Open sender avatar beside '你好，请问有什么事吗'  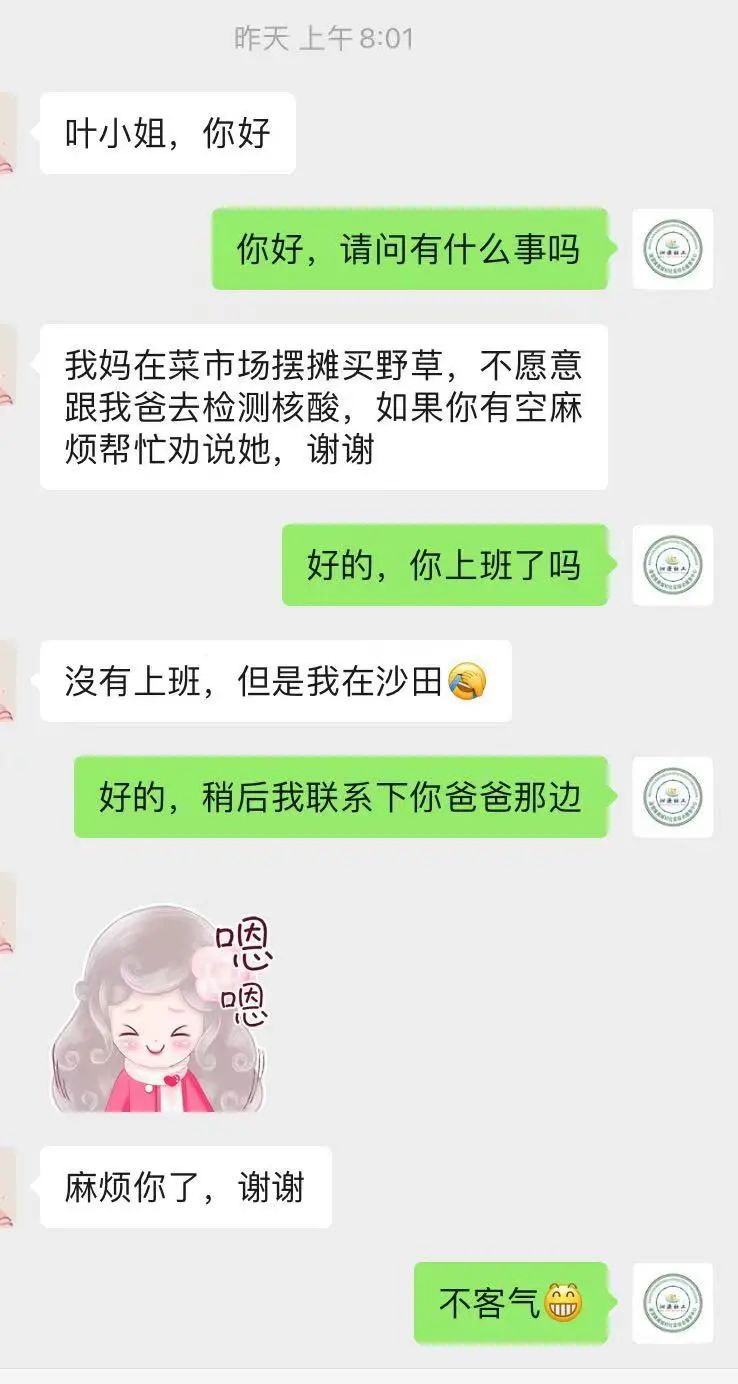pos(672,249)
